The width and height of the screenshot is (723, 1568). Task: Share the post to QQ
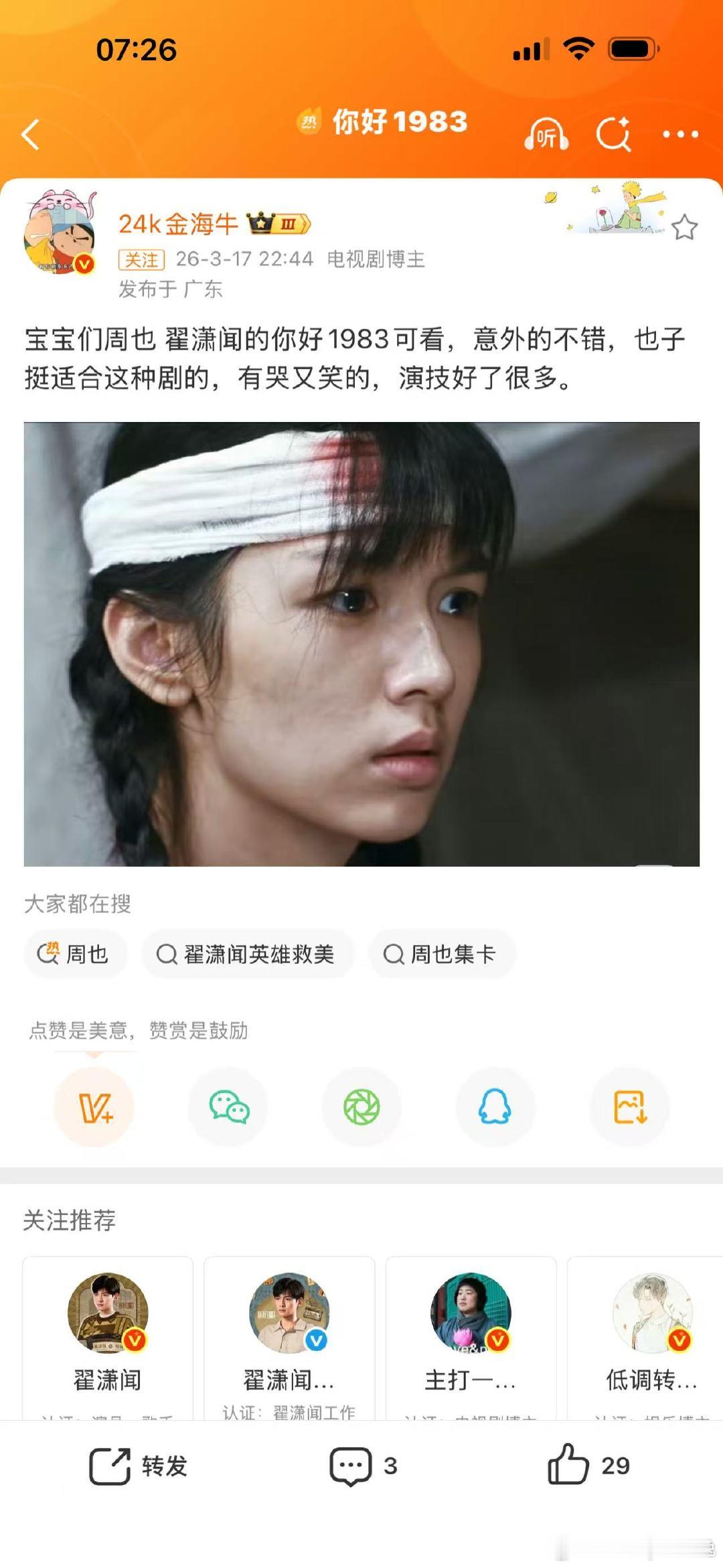tap(495, 1107)
